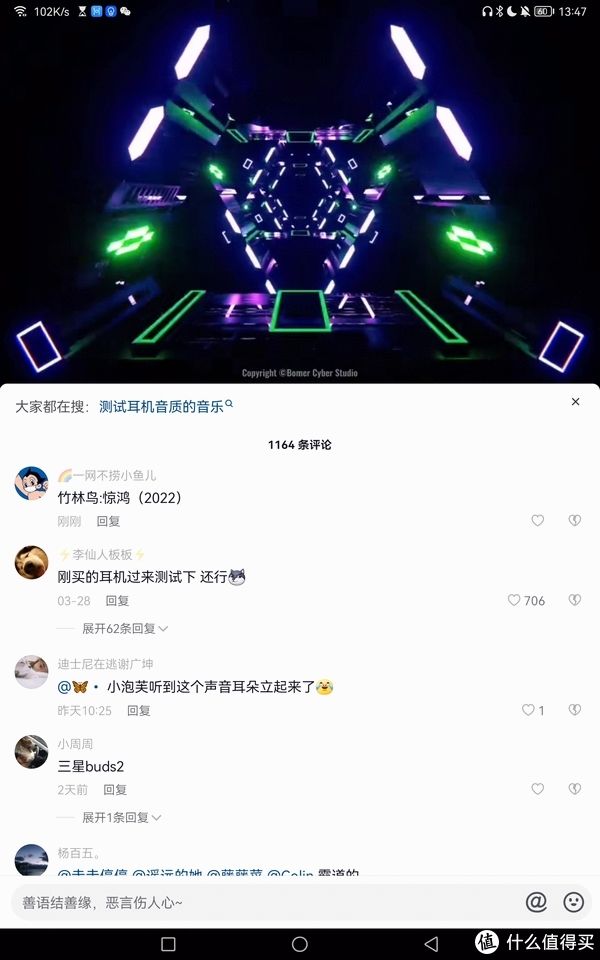This screenshot has width=600, height=960.
Task: Expand 1 reply under 小周周's comment
Action: coord(121,817)
